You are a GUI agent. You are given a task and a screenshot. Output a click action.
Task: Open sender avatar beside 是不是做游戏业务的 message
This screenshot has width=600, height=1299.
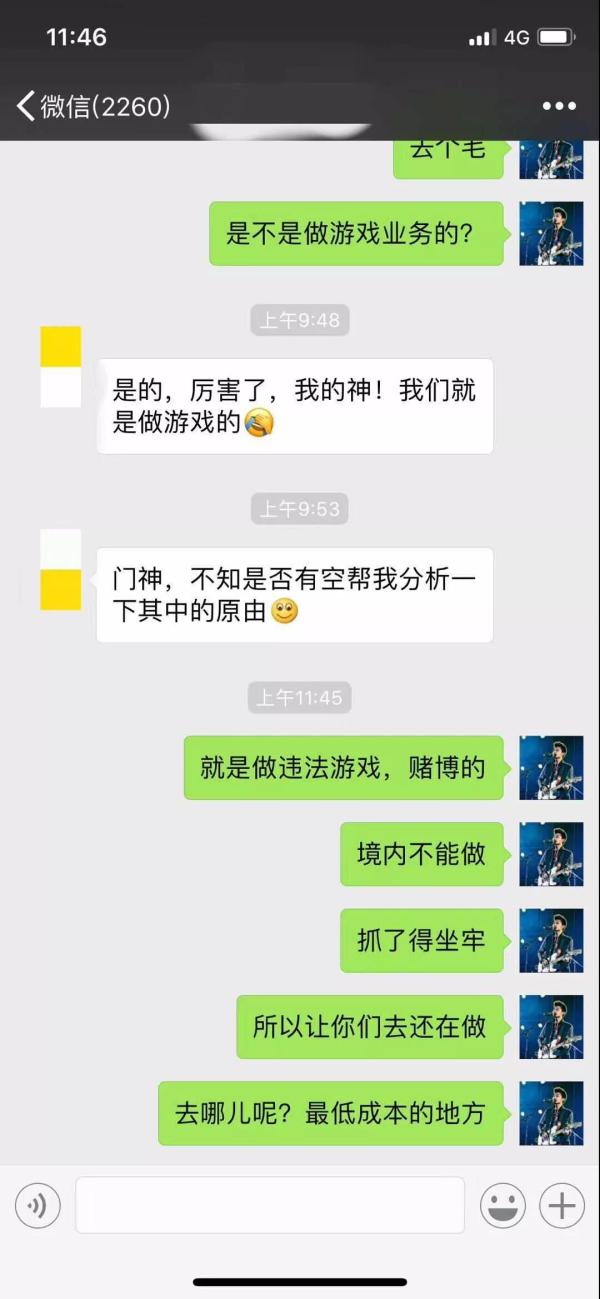[x=551, y=234]
